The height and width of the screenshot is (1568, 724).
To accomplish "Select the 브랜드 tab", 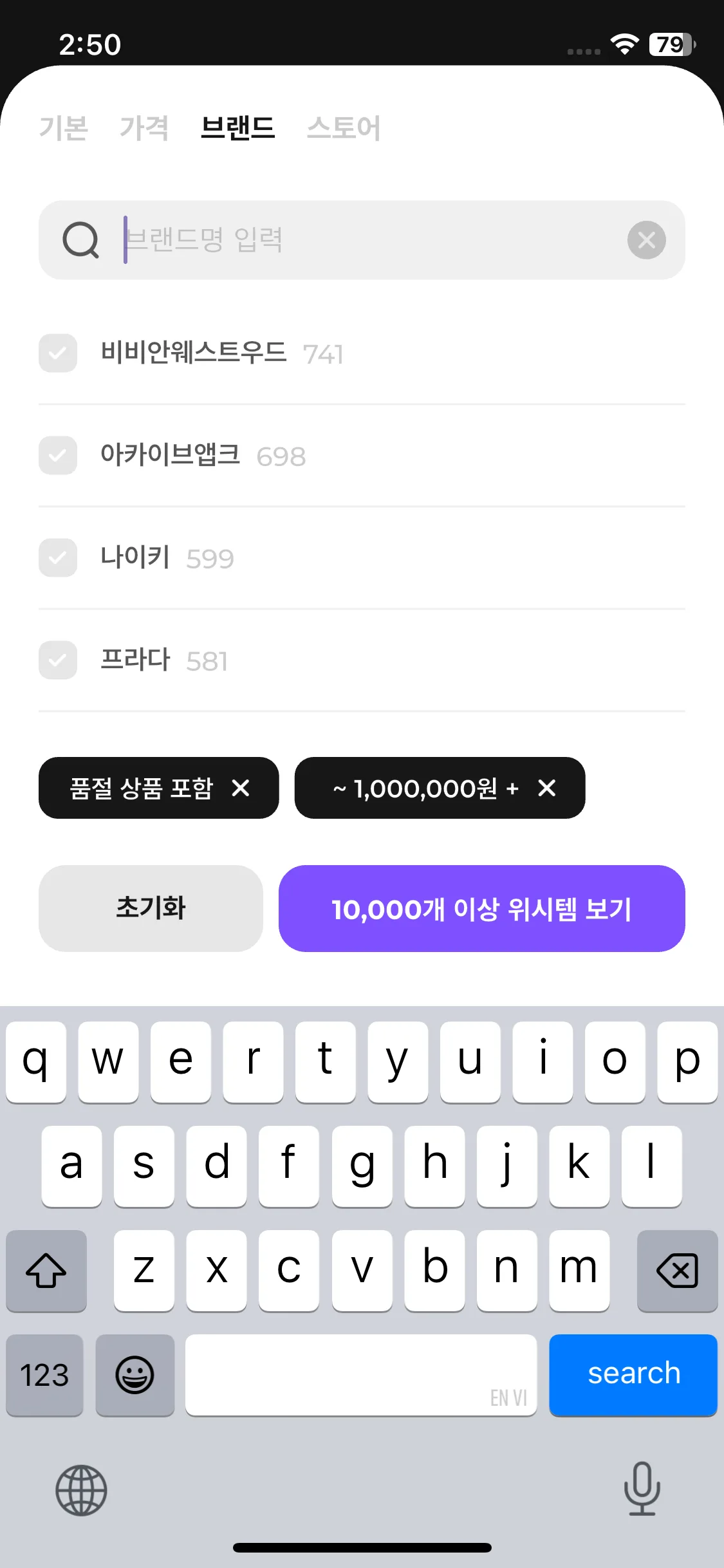I will click(237, 127).
